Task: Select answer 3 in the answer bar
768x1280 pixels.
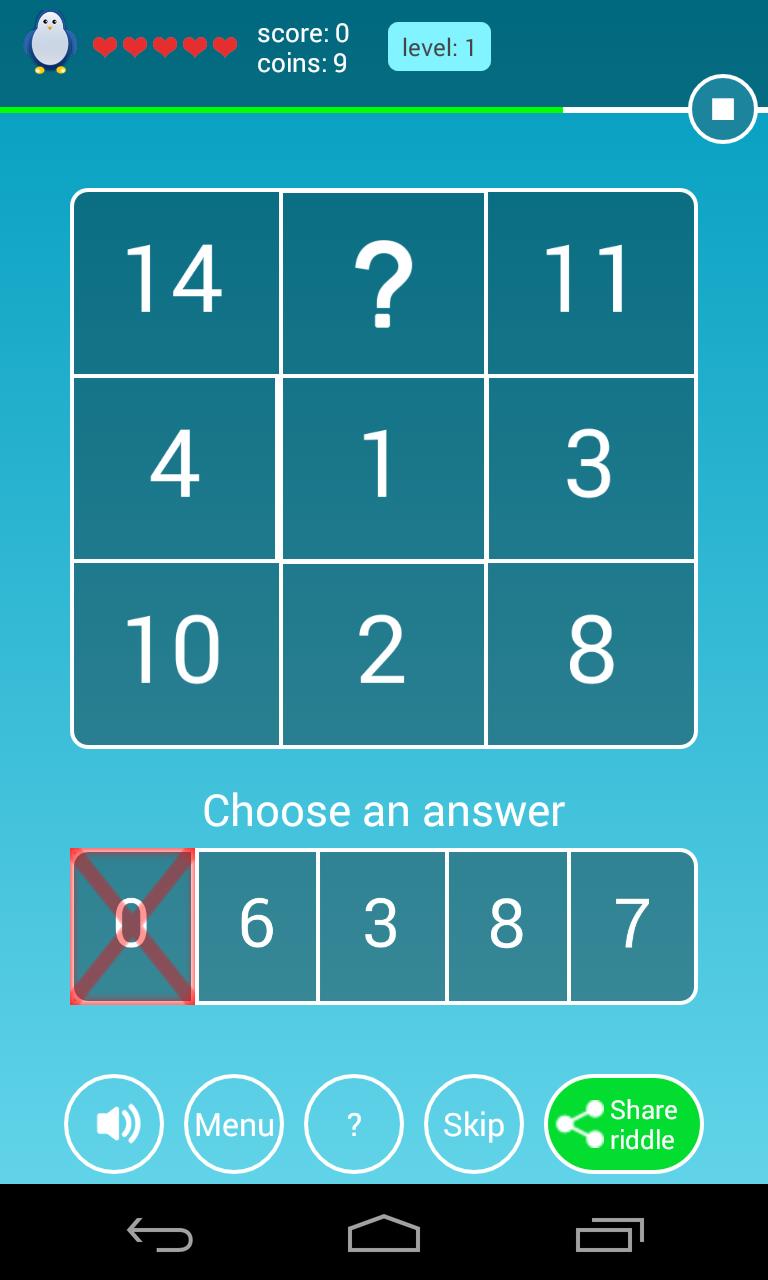Action: click(x=382, y=925)
